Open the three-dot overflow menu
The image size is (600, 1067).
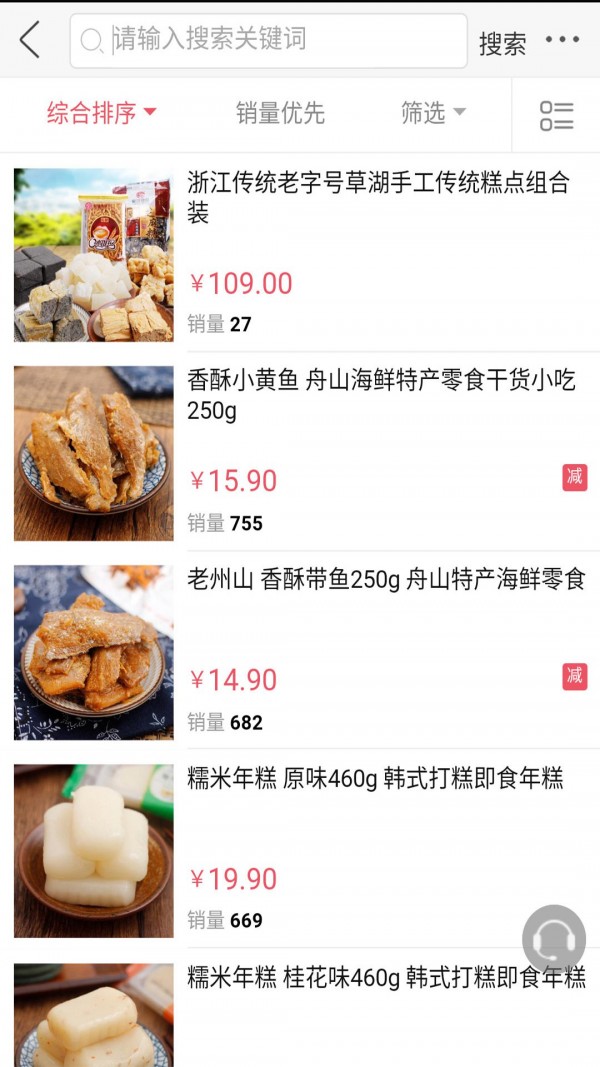pos(562,40)
